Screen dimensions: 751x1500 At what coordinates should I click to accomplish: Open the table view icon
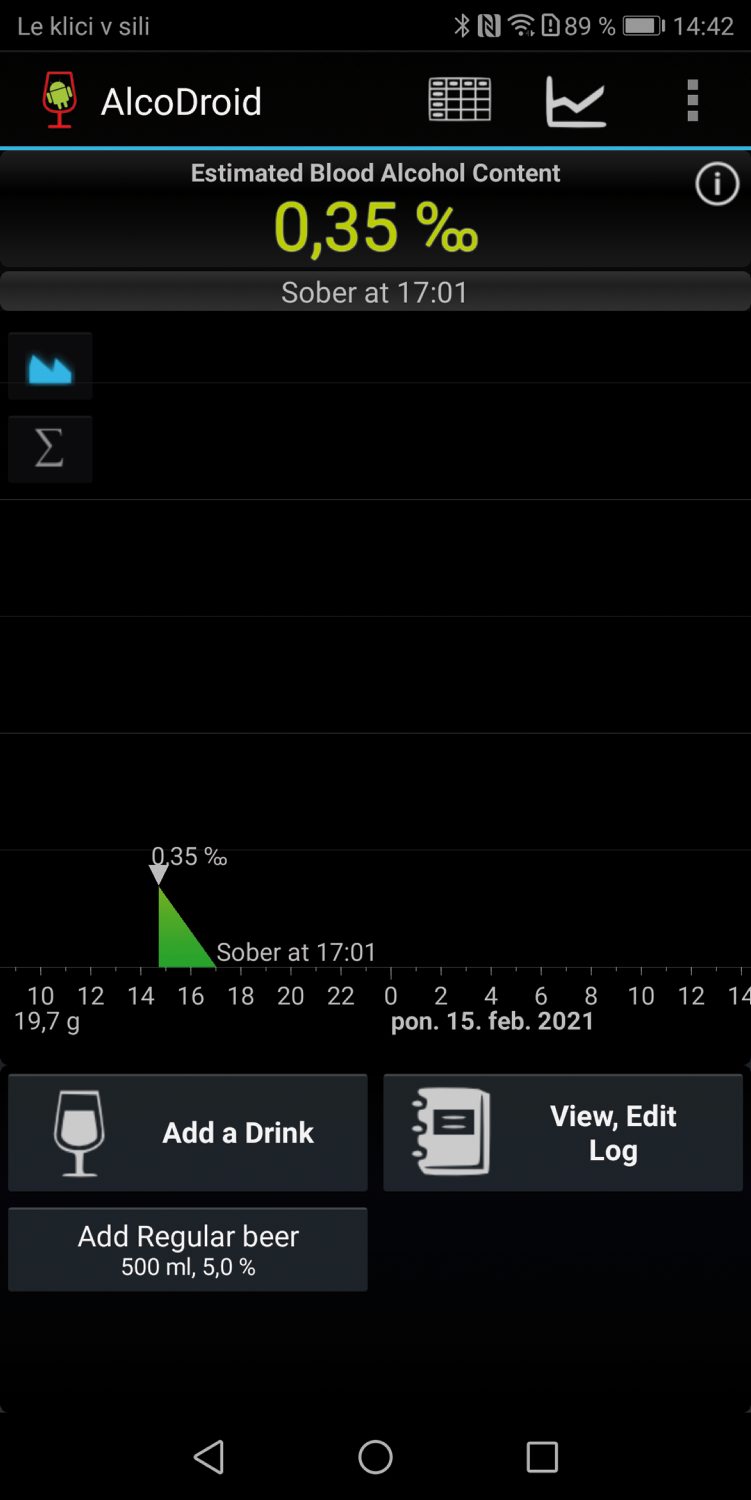(x=460, y=100)
